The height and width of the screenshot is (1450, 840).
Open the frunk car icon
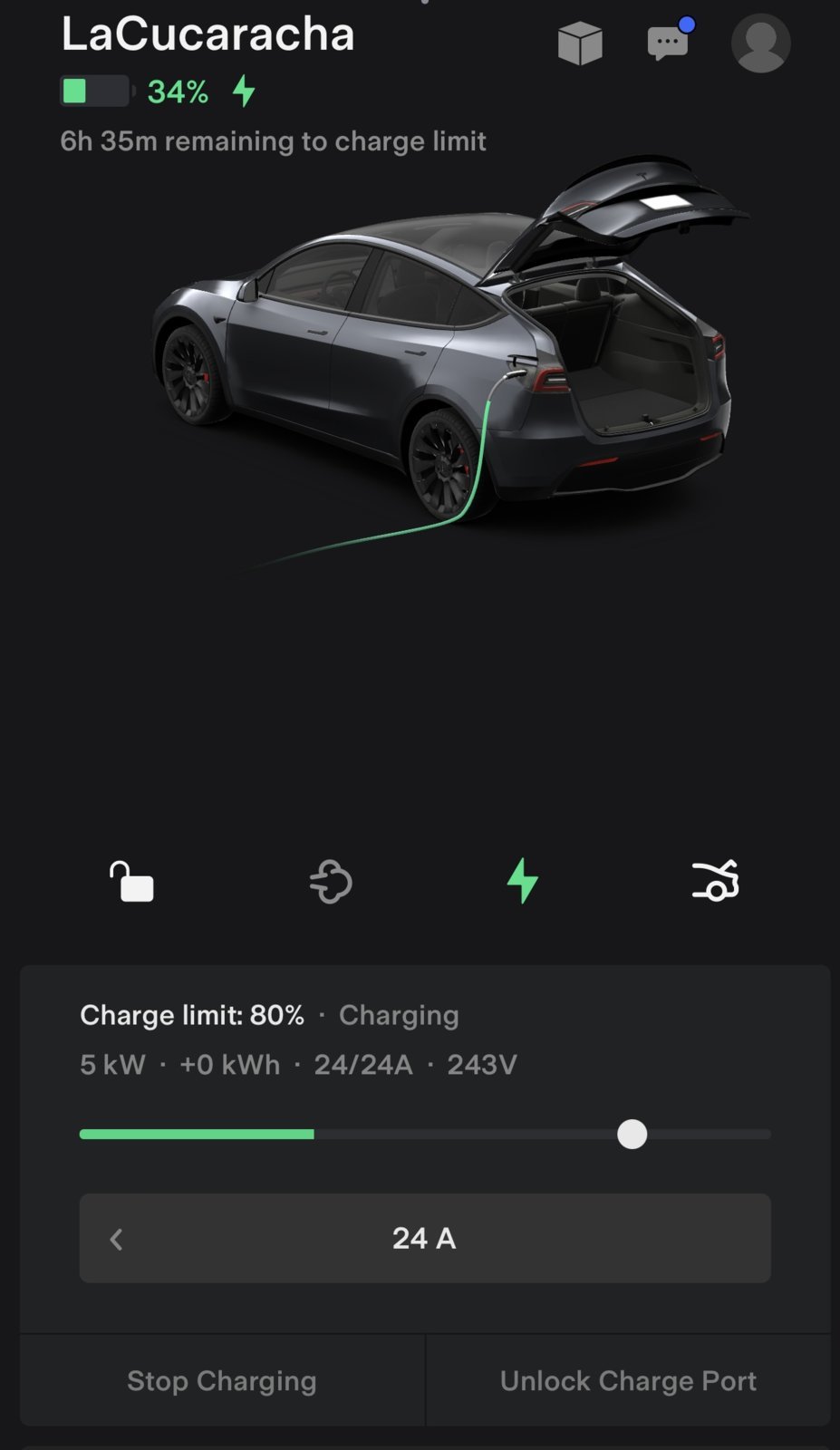click(x=716, y=881)
